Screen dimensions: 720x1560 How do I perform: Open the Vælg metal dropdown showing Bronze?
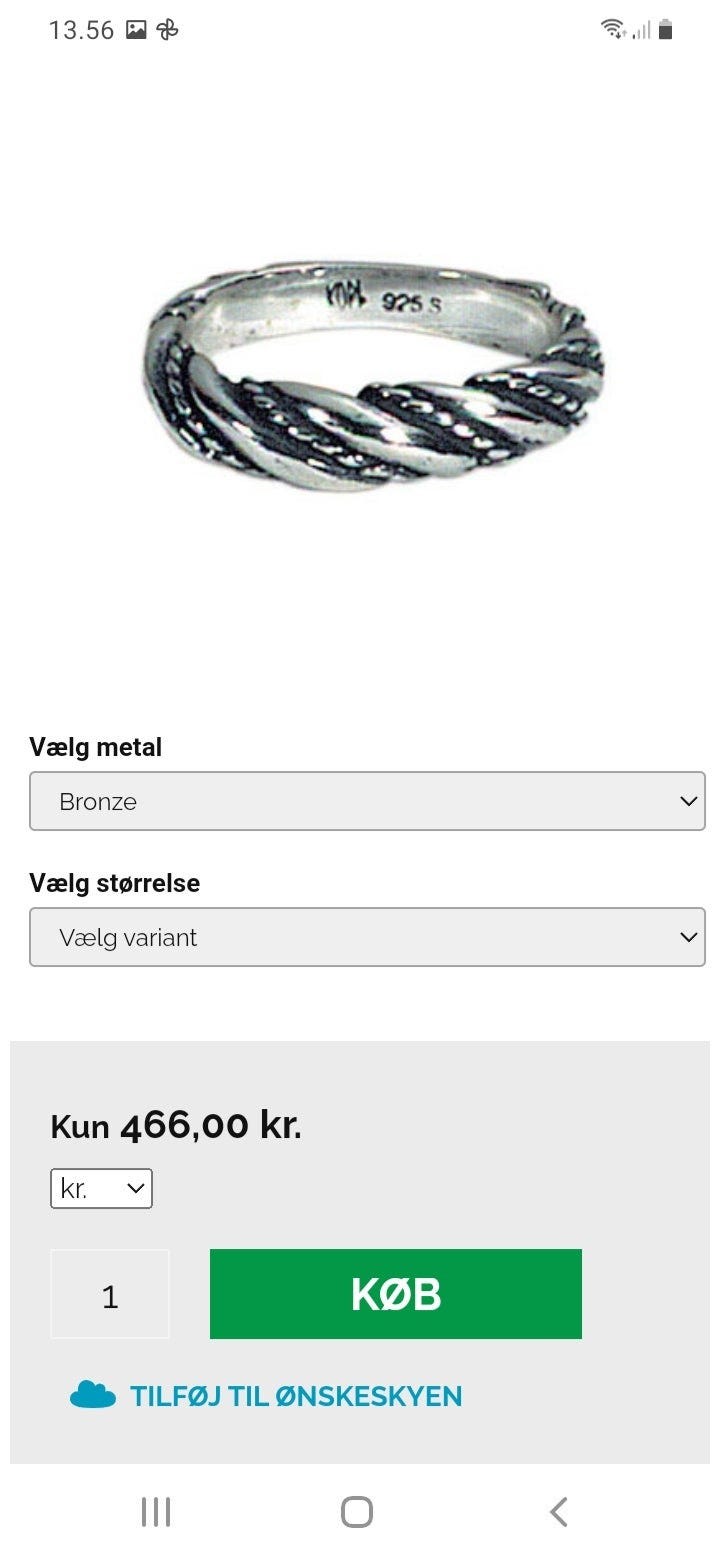[x=367, y=801]
